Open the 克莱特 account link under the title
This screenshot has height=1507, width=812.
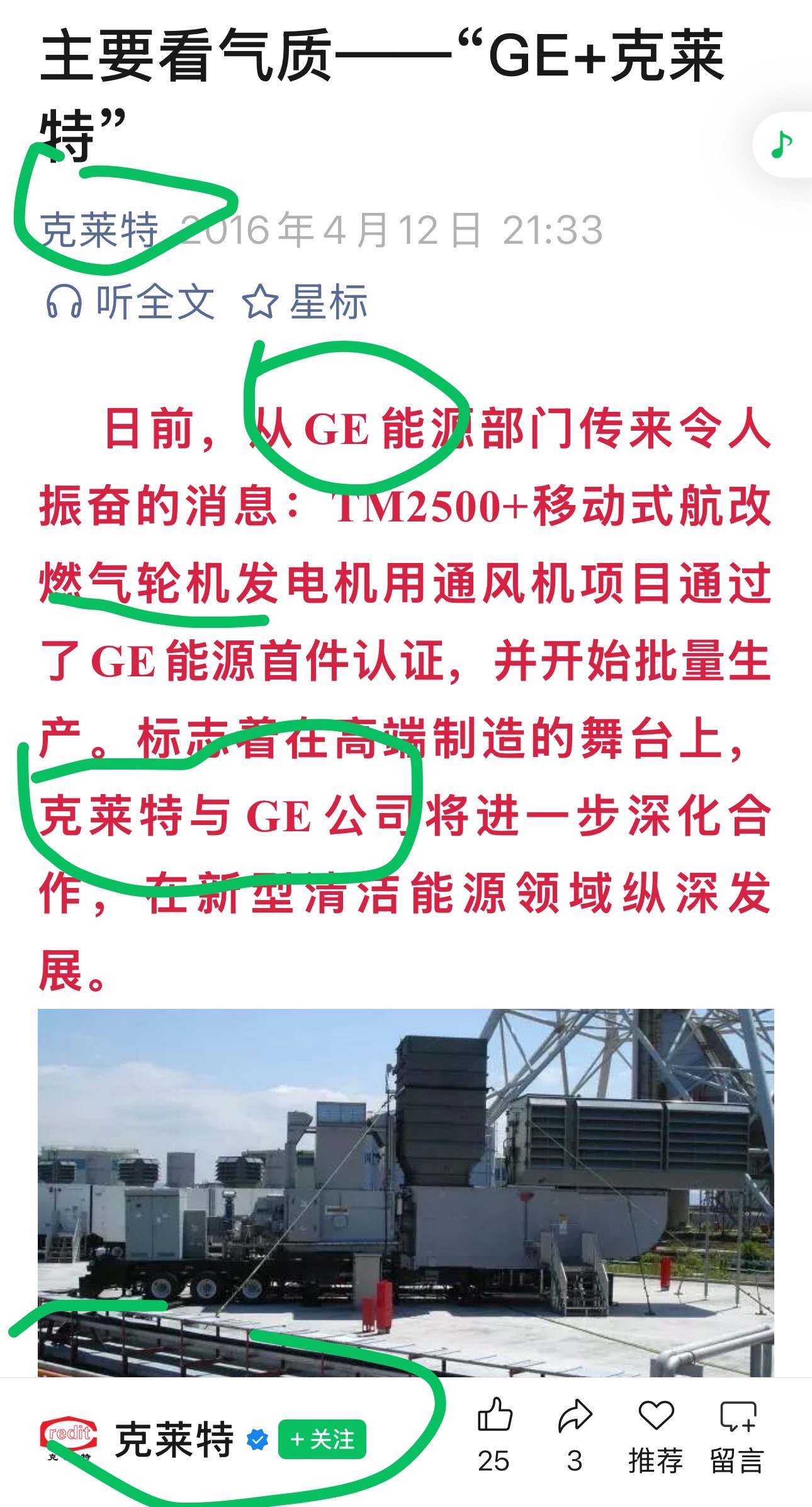pyautogui.click(x=99, y=230)
